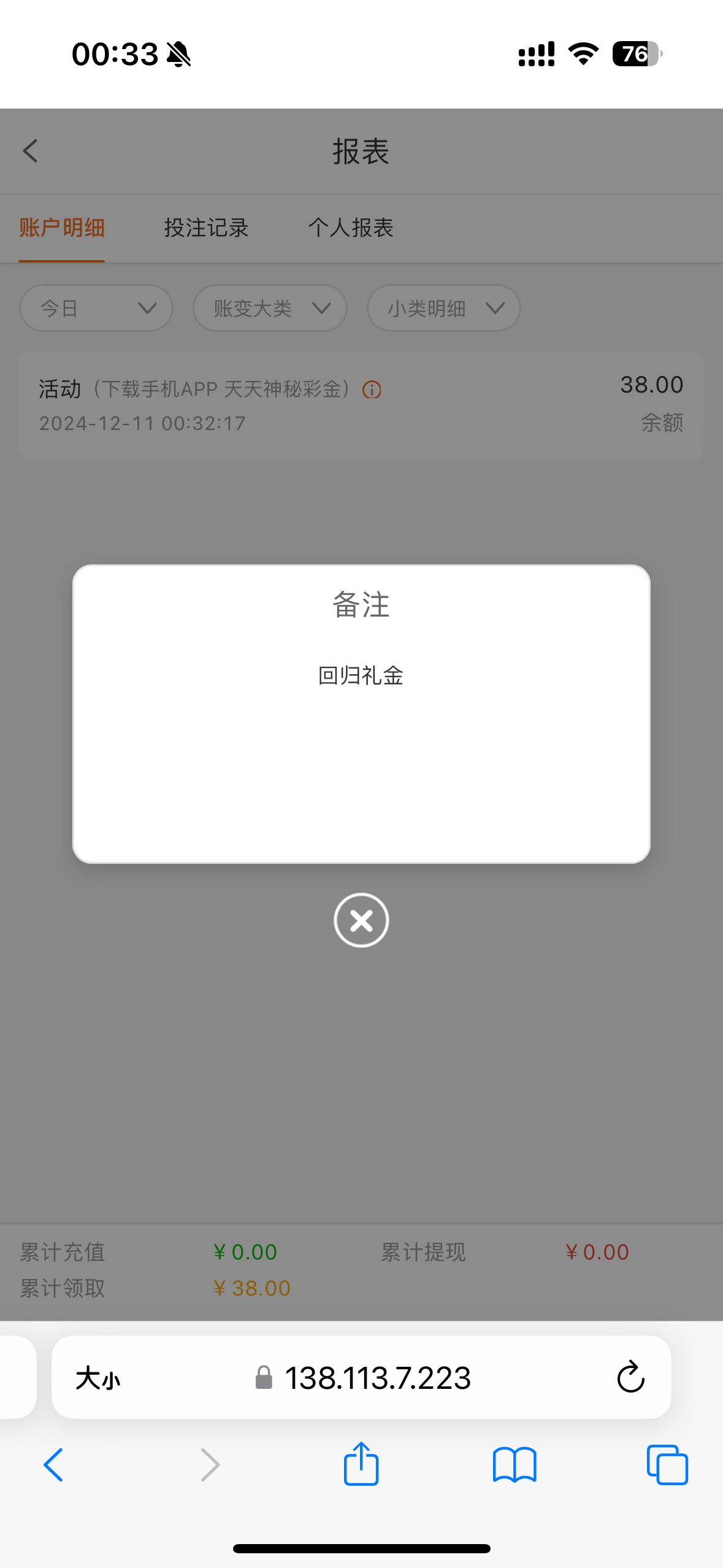Reload the page in Safari

[x=630, y=1378]
